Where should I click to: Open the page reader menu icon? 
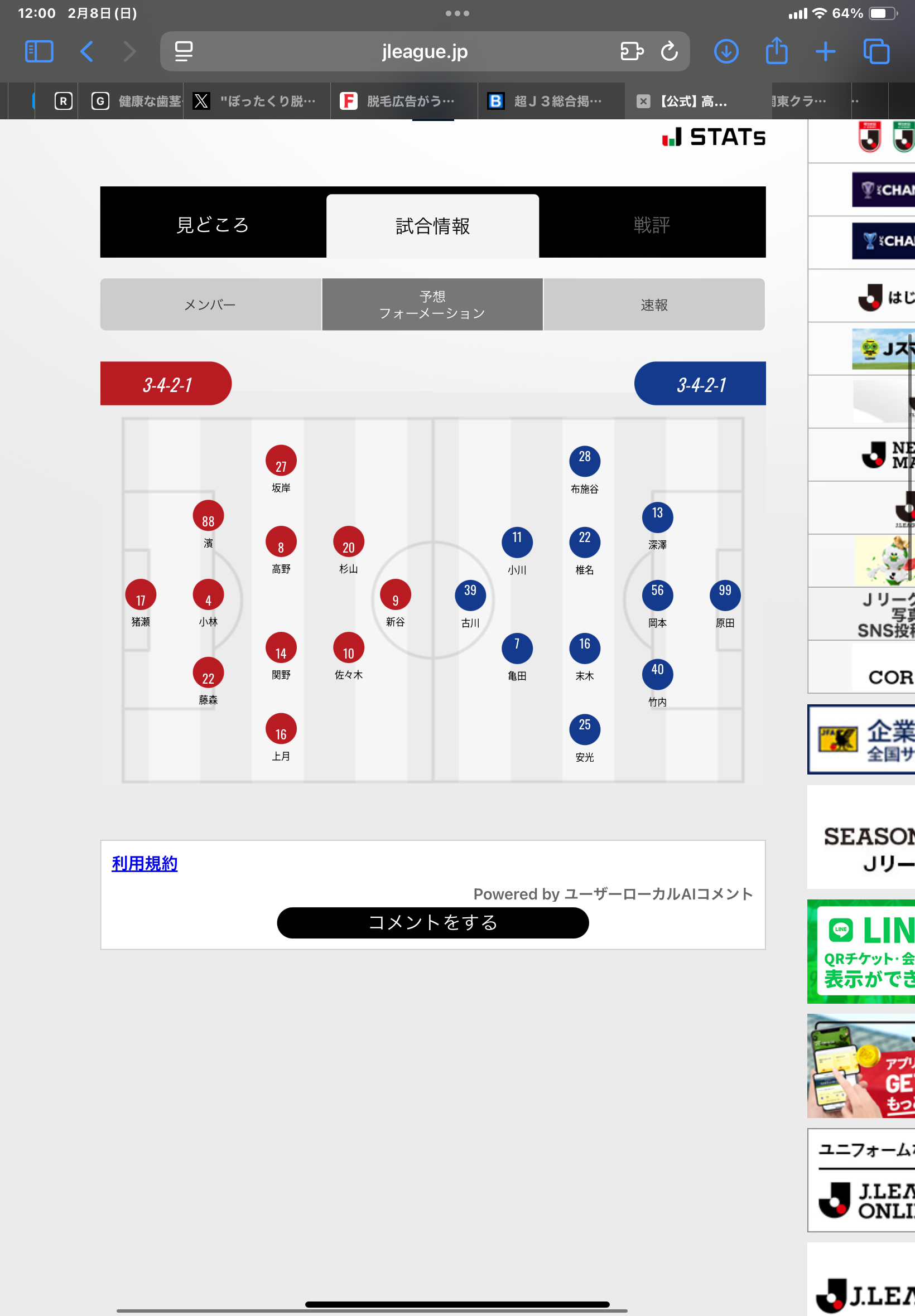(x=184, y=51)
